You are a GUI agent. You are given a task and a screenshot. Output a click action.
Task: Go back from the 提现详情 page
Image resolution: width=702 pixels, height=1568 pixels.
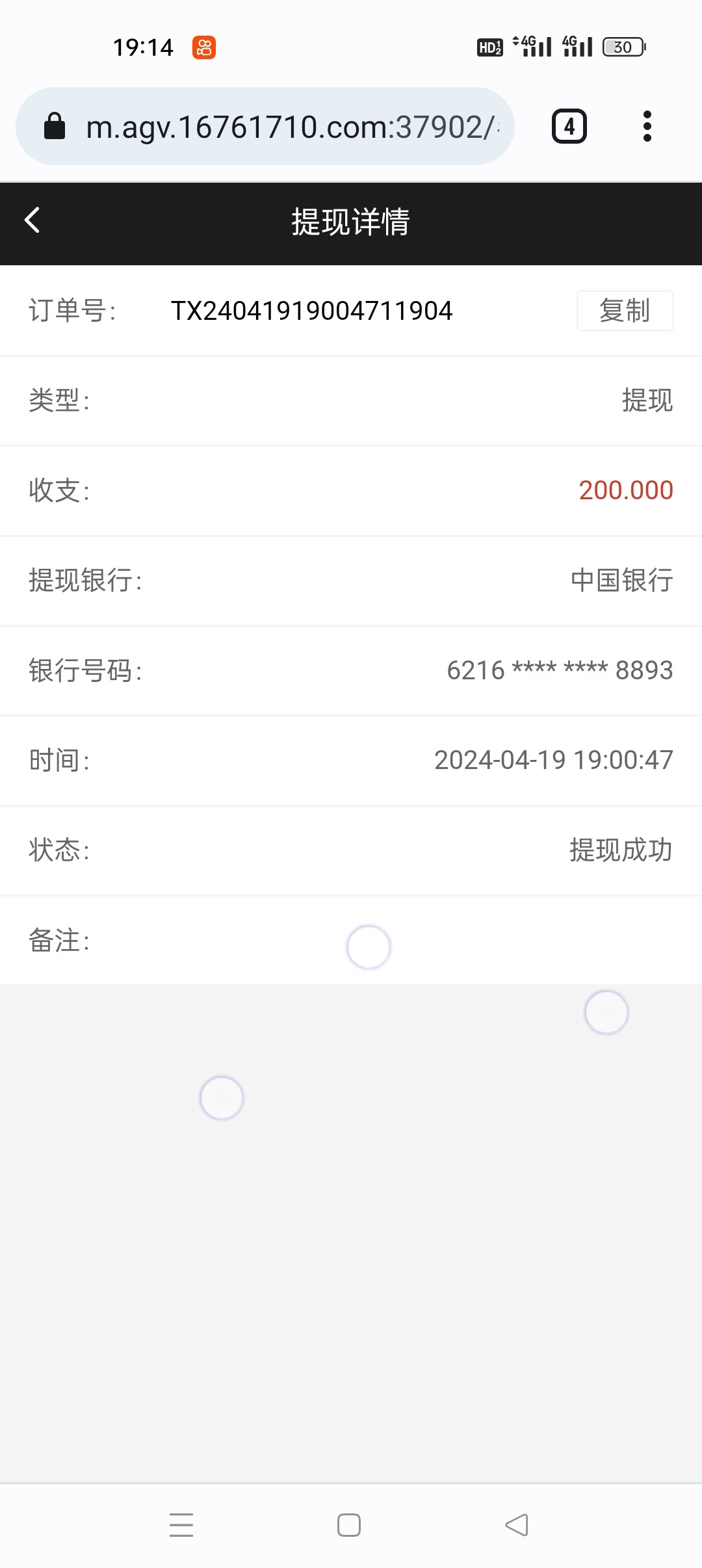[x=32, y=220]
